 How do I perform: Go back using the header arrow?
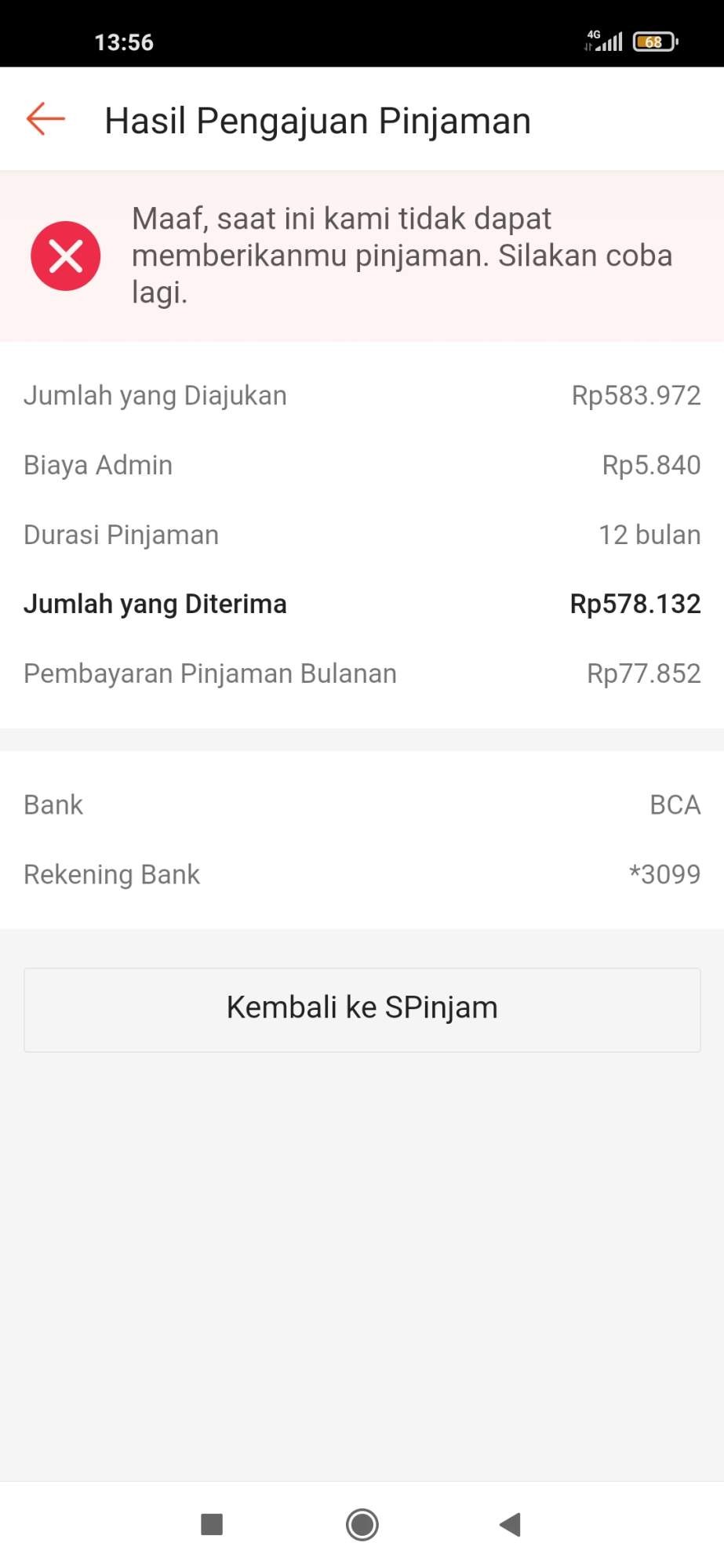tap(45, 119)
